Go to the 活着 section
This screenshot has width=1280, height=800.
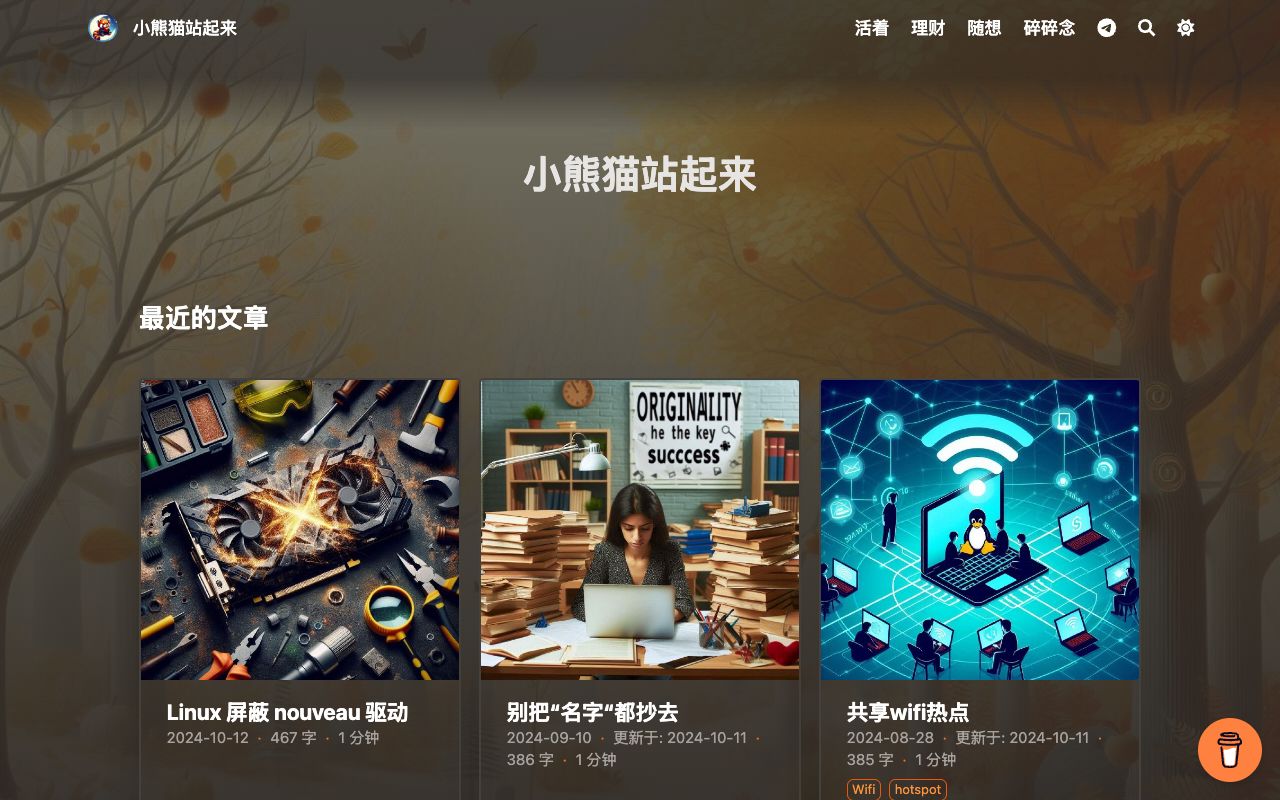[x=871, y=28]
